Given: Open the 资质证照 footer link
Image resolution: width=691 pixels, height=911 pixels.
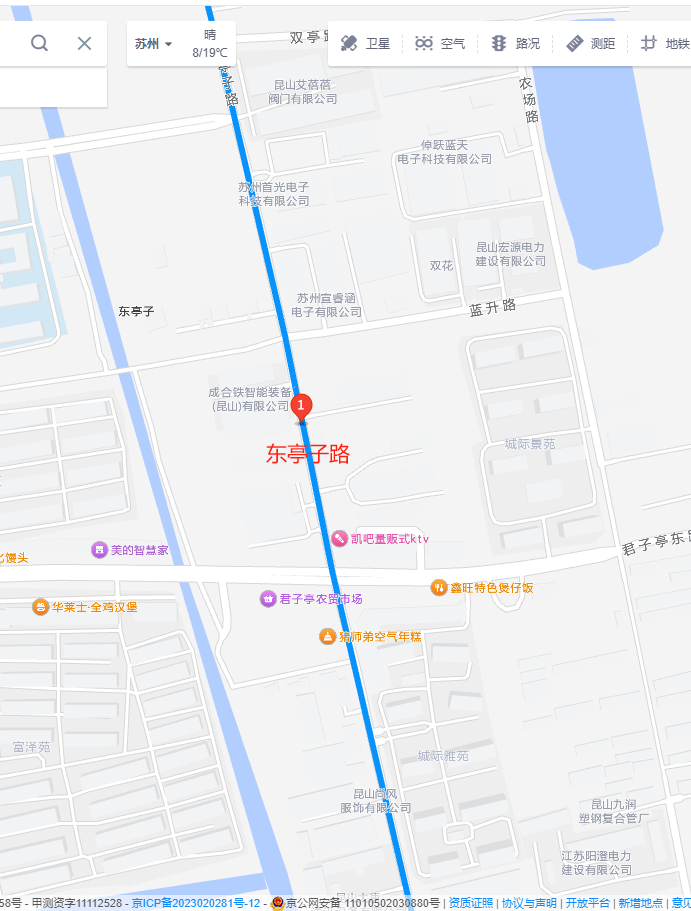Looking at the screenshot, I should click(x=470, y=903).
